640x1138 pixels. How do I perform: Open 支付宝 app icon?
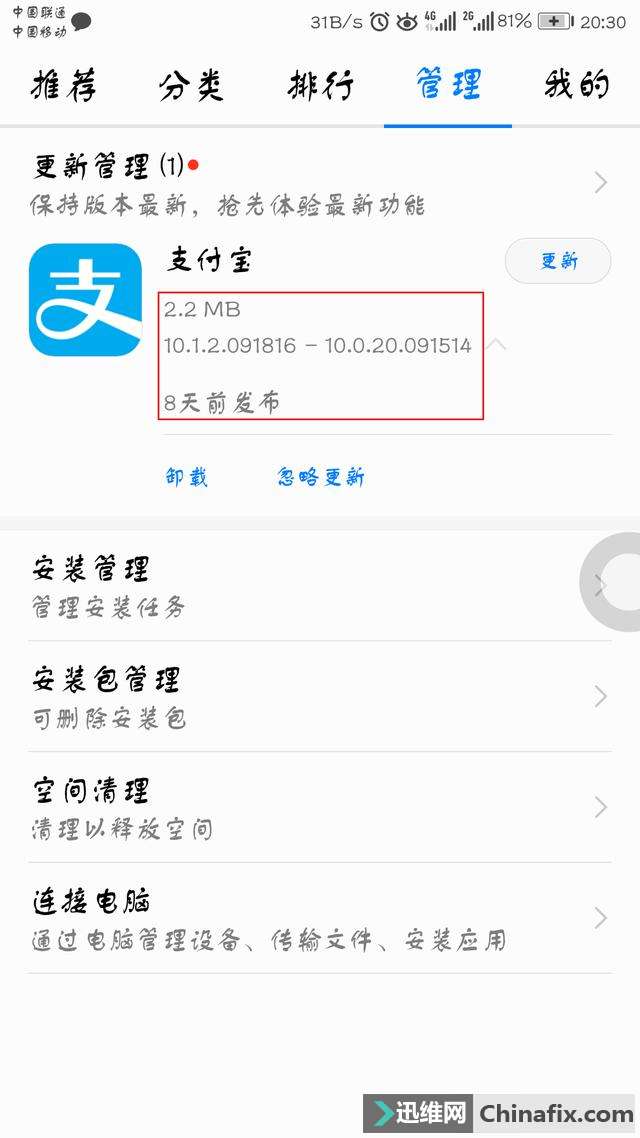click(x=85, y=300)
